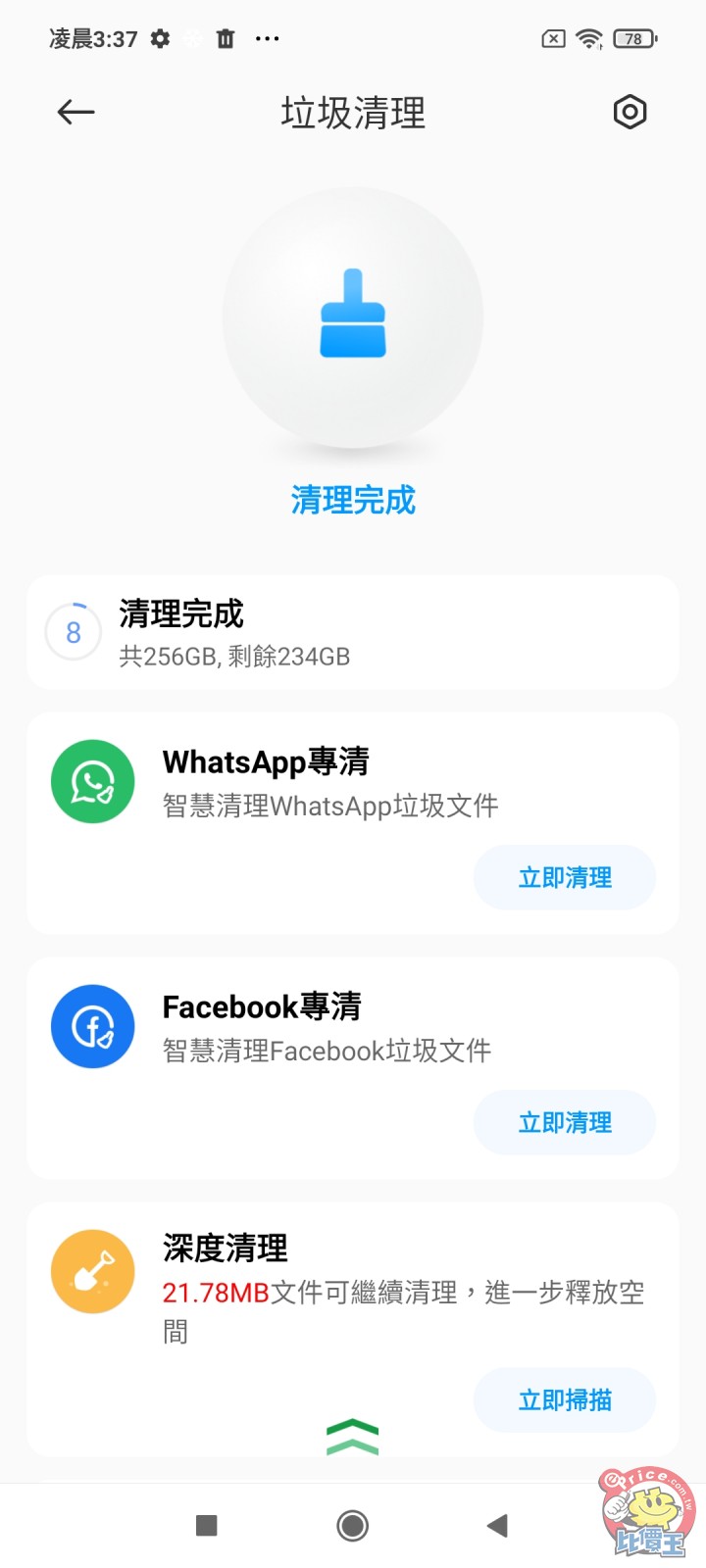Tap the blue Facebook 專清 icon
The image size is (706, 1568).
click(92, 1026)
